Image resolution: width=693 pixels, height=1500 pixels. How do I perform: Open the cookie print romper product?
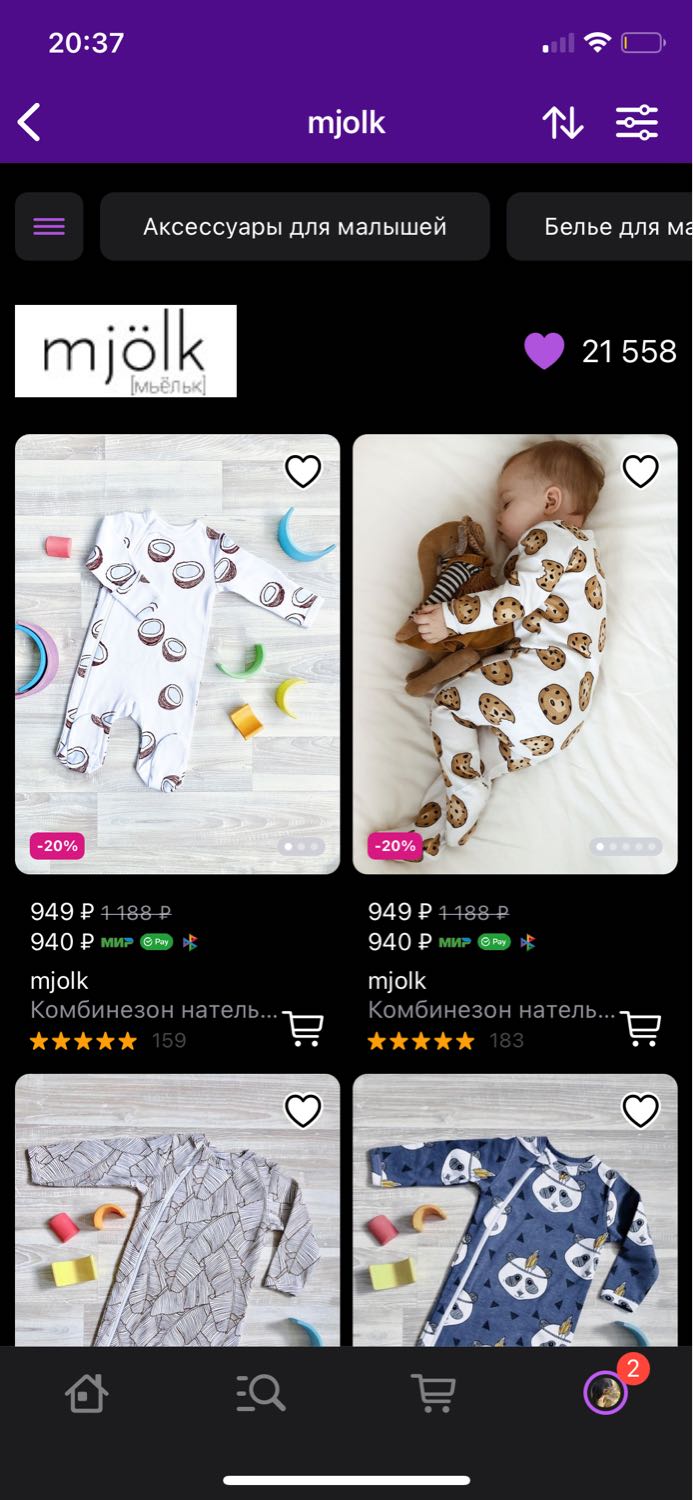515,654
